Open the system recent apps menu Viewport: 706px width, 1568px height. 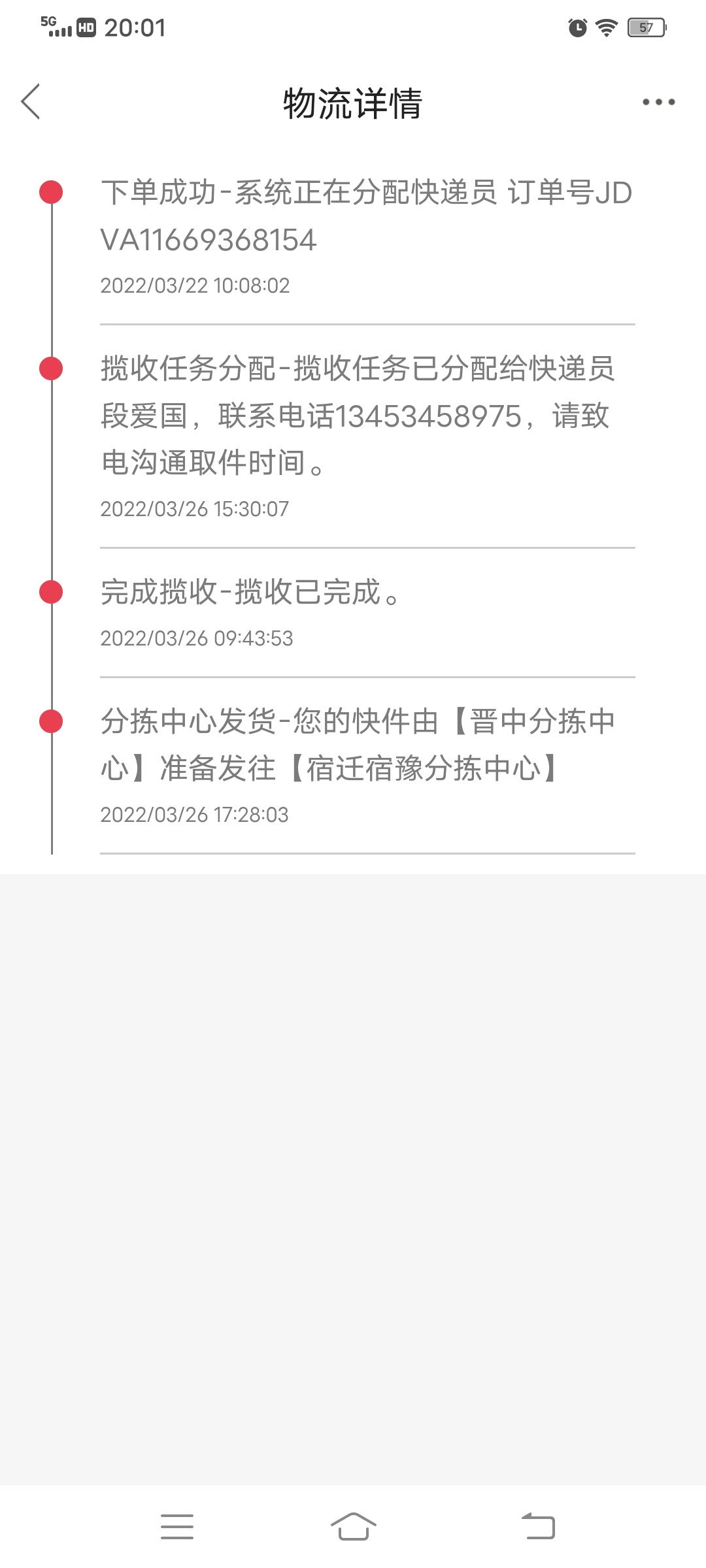point(177,1527)
